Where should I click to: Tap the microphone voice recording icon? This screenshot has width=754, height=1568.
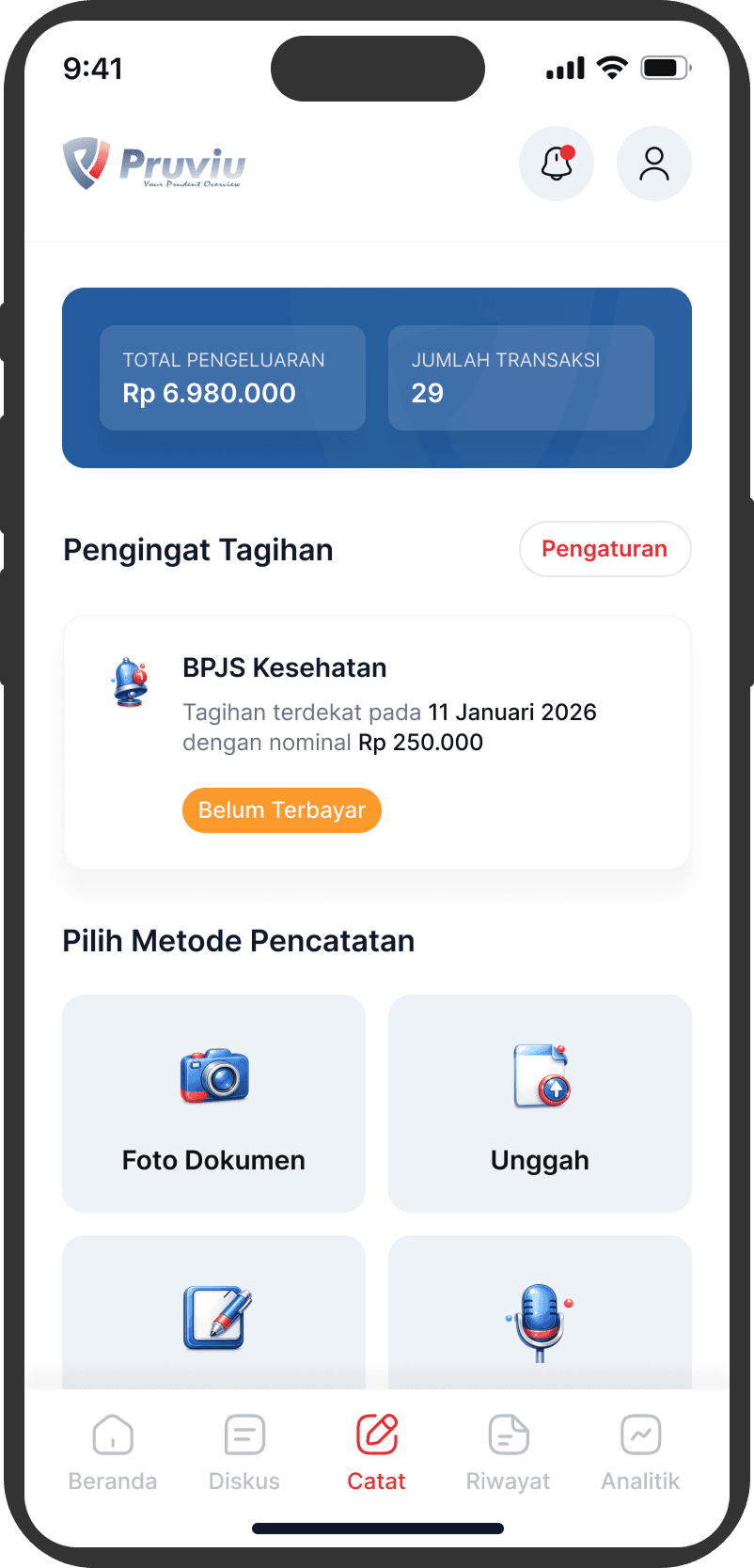tap(540, 1321)
